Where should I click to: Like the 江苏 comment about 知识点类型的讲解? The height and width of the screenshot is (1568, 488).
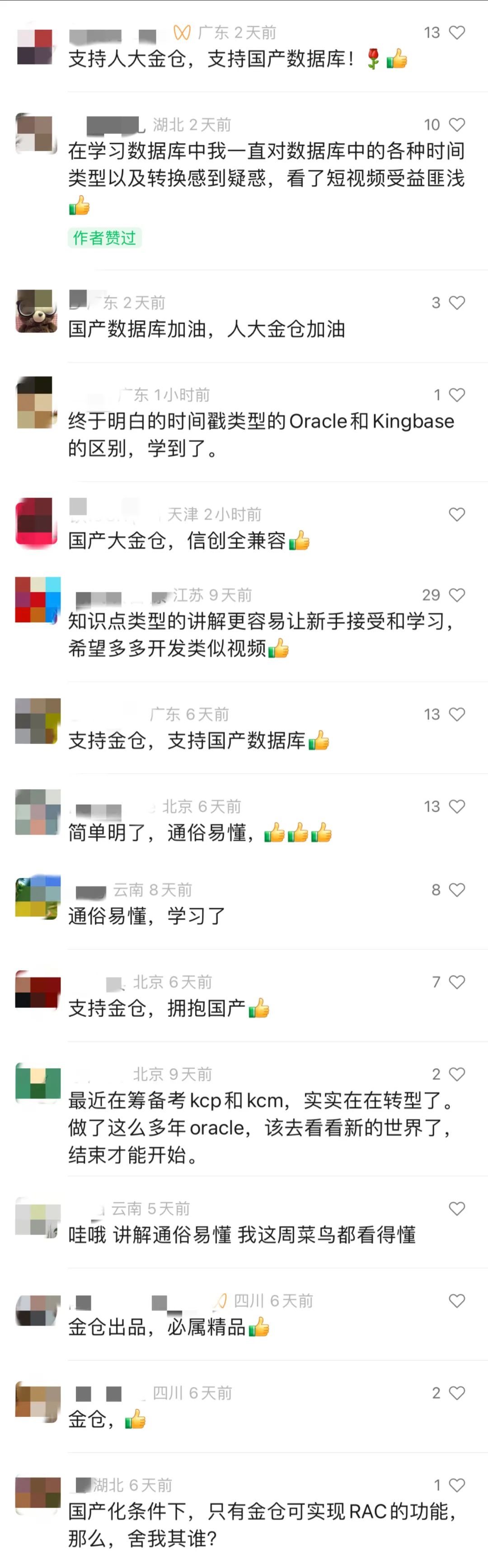457,596
